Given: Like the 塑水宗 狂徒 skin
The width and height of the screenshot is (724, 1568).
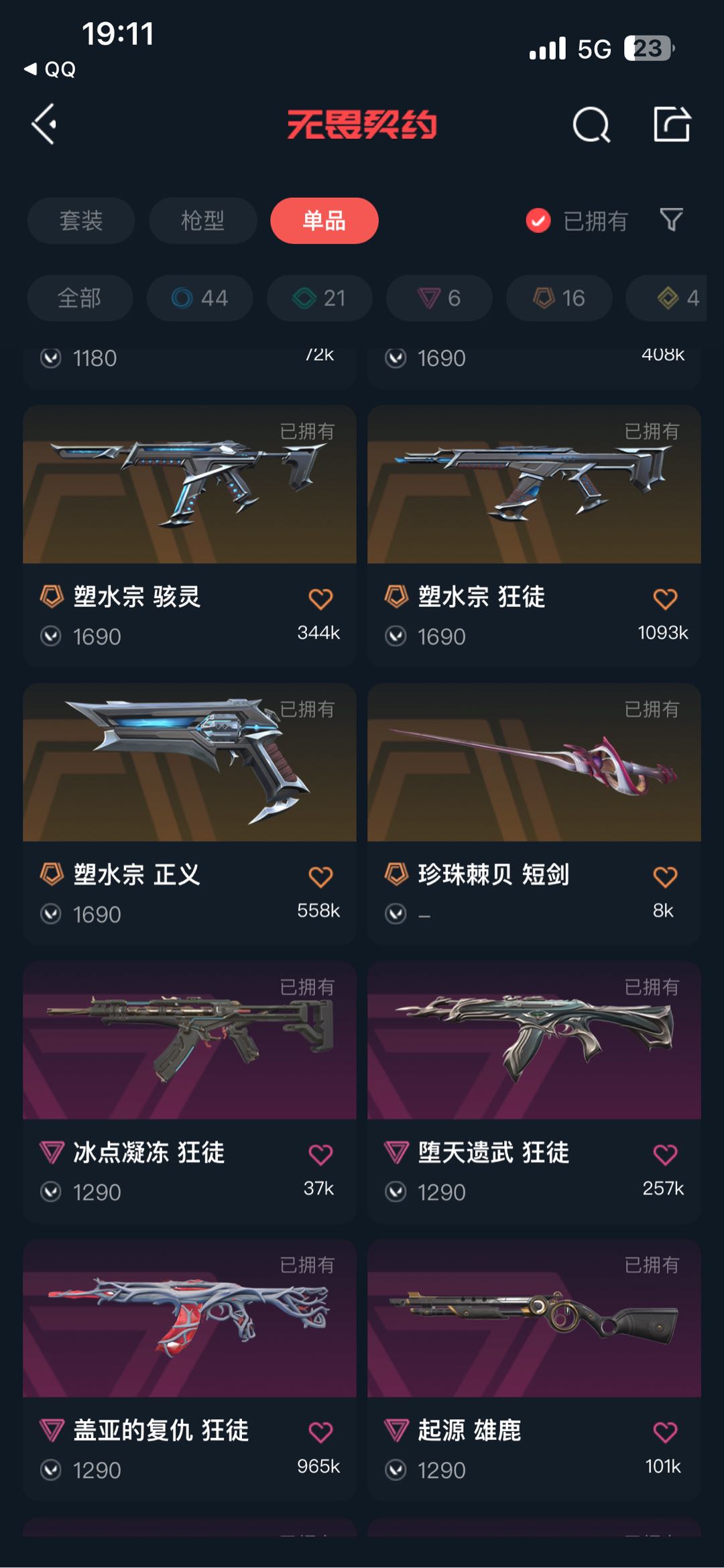Looking at the screenshot, I should coord(664,599).
